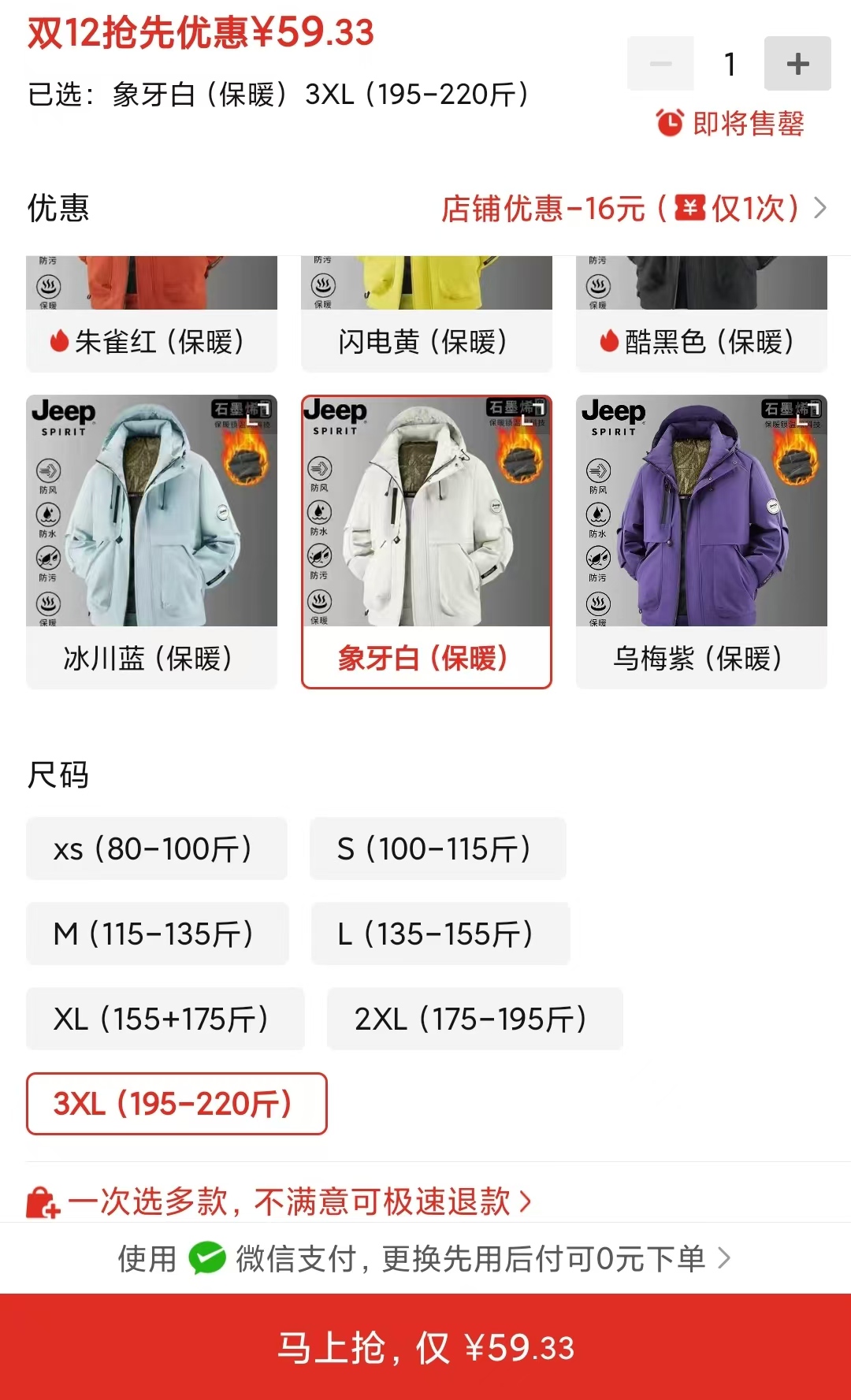Tap the 象牙白 (保暖) color tile
Screen dimensions: 851x1400
[426, 541]
